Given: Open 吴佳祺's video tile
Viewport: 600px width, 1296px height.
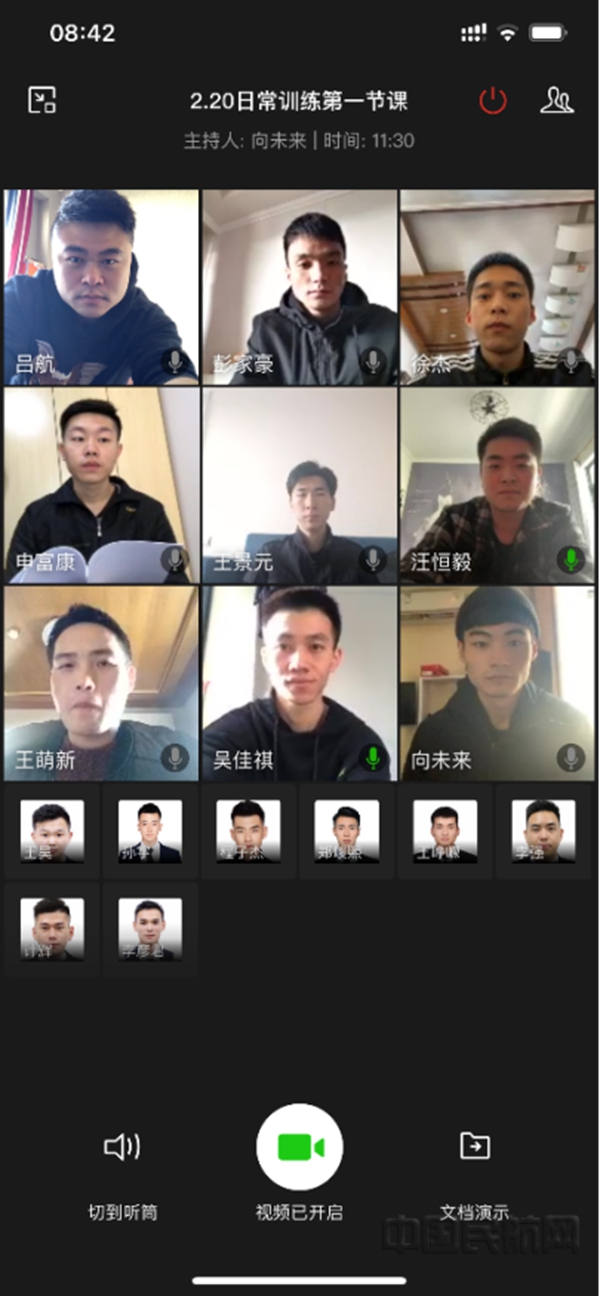Looking at the screenshot, I should pos(299,683).
